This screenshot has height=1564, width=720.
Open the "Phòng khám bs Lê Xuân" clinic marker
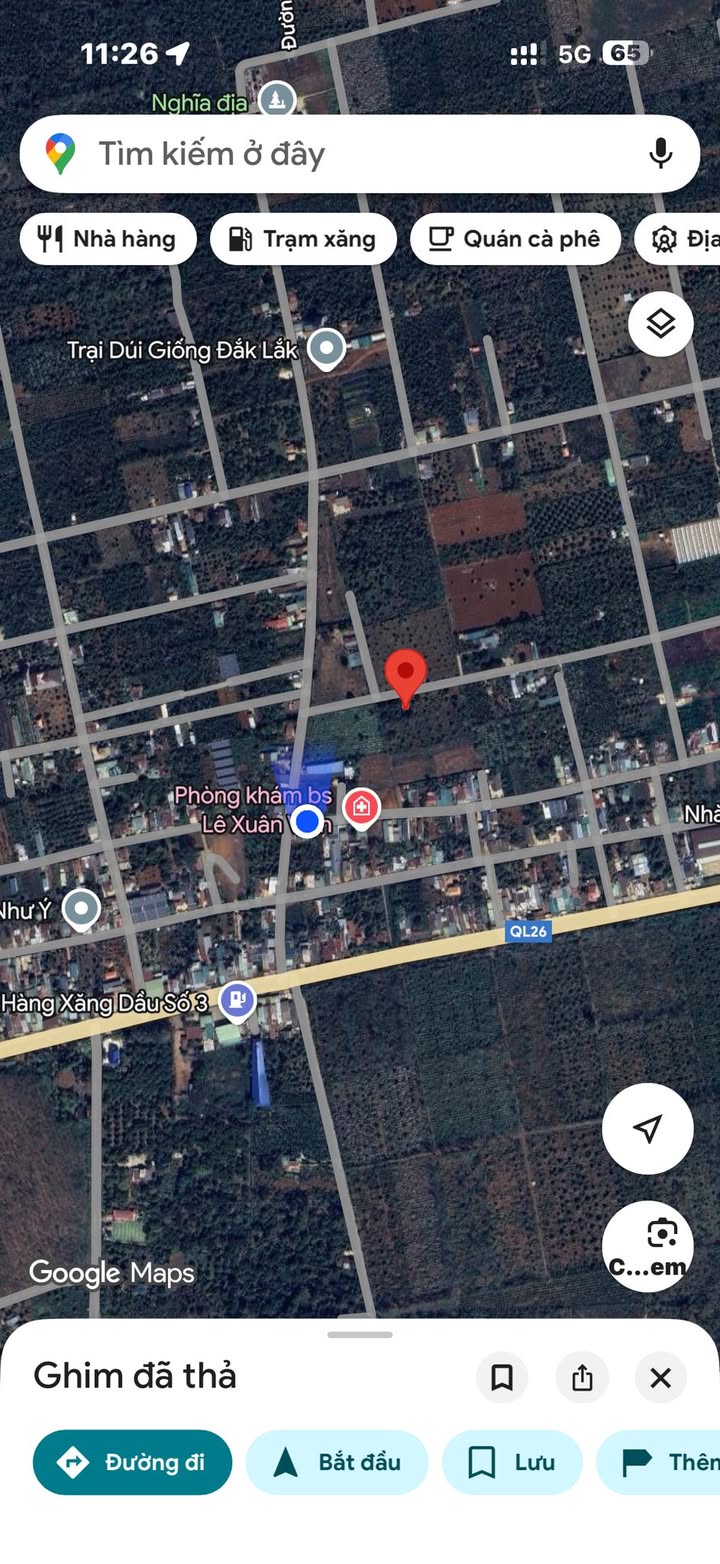(361, 807)
